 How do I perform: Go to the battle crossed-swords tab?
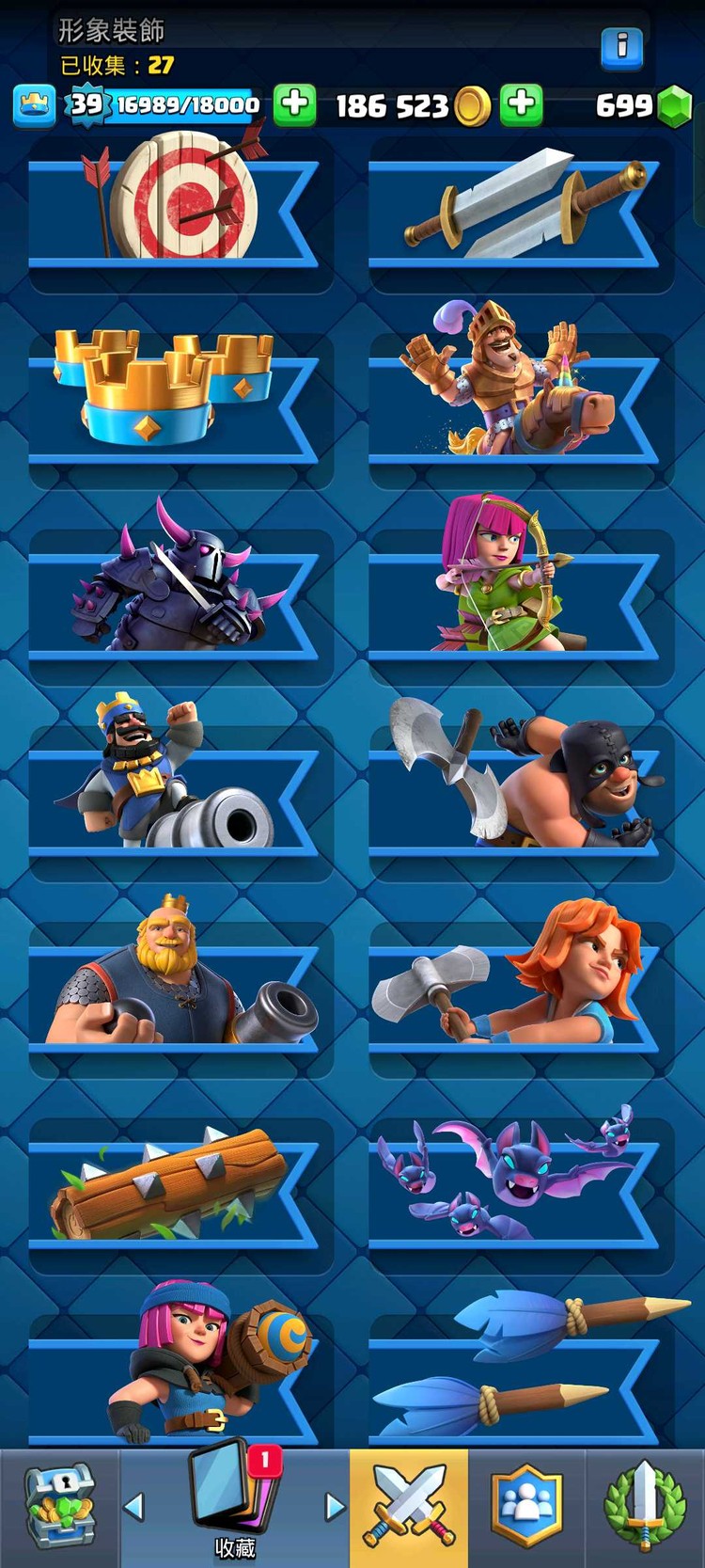(x=409, y=1507)
